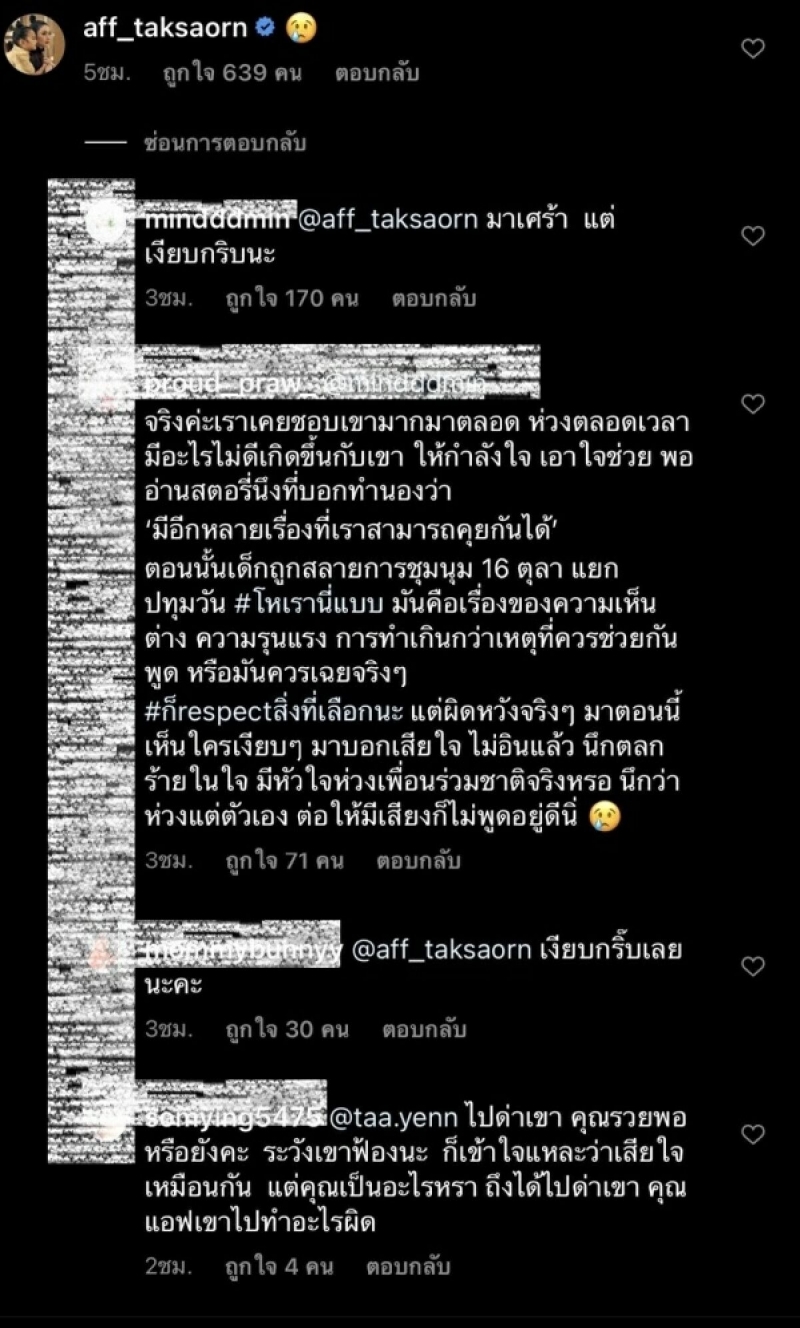Like the long reply mentioning 16 ตุลา
Viewport: 800px width, 1328px height.
(753, 404)
